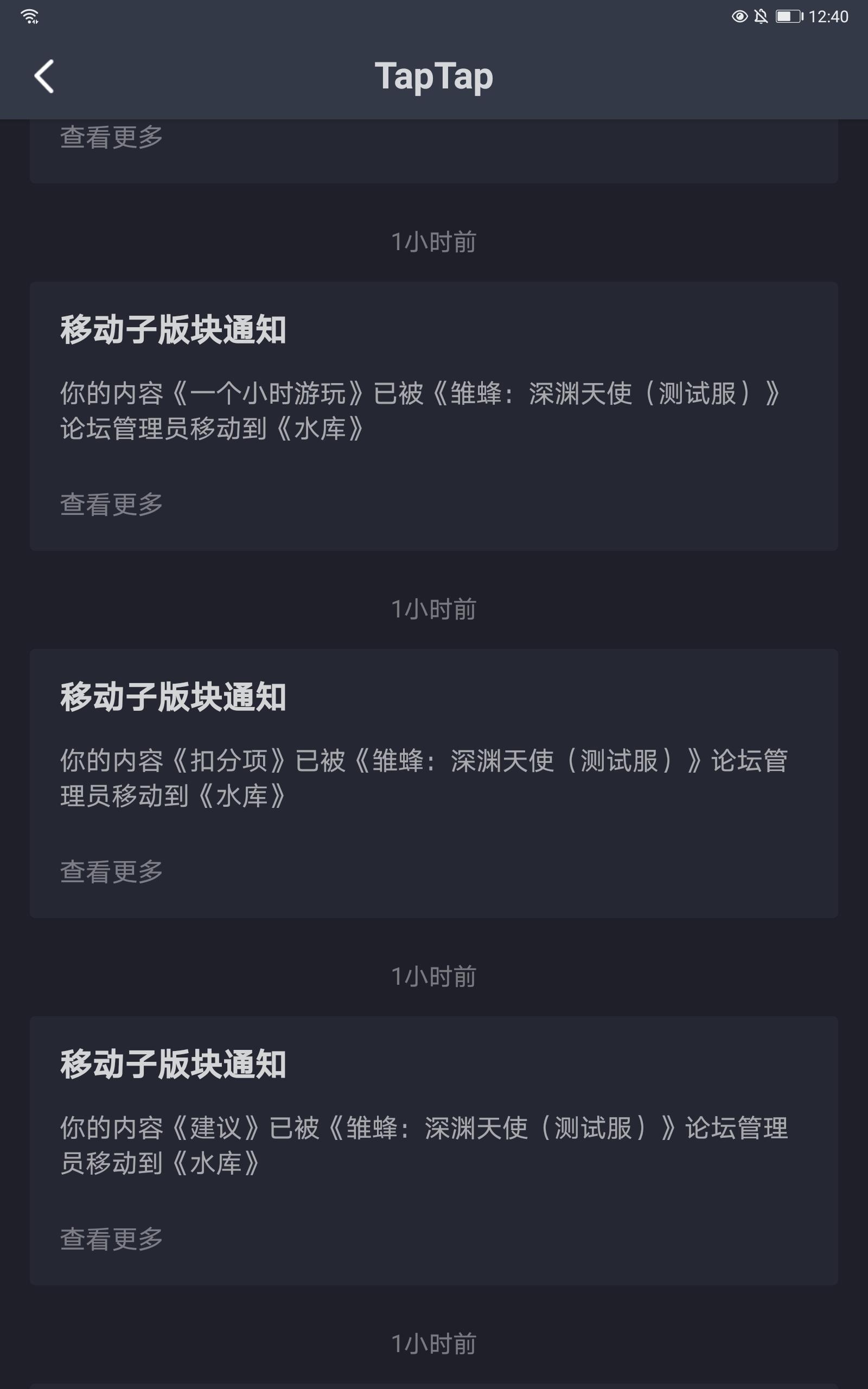Tap 查看更多 under the 《扣分项》 notice

(111, 872)
